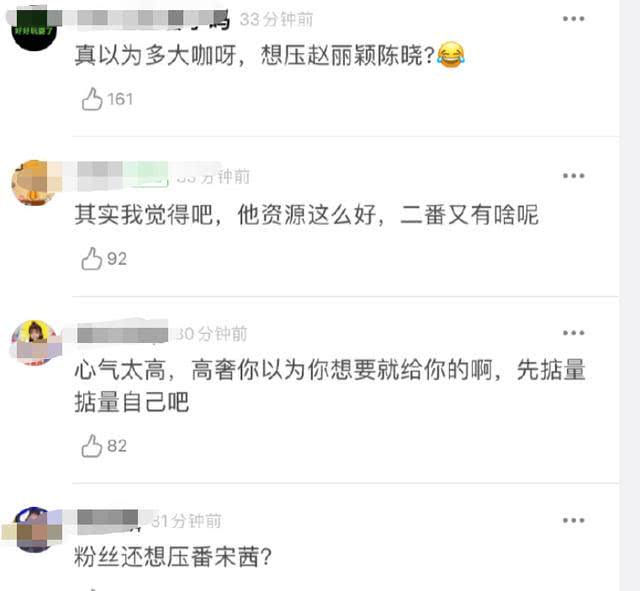Like the comment starting with 心气太高
This screenshot has height=591, width=640.
point(93,446)
